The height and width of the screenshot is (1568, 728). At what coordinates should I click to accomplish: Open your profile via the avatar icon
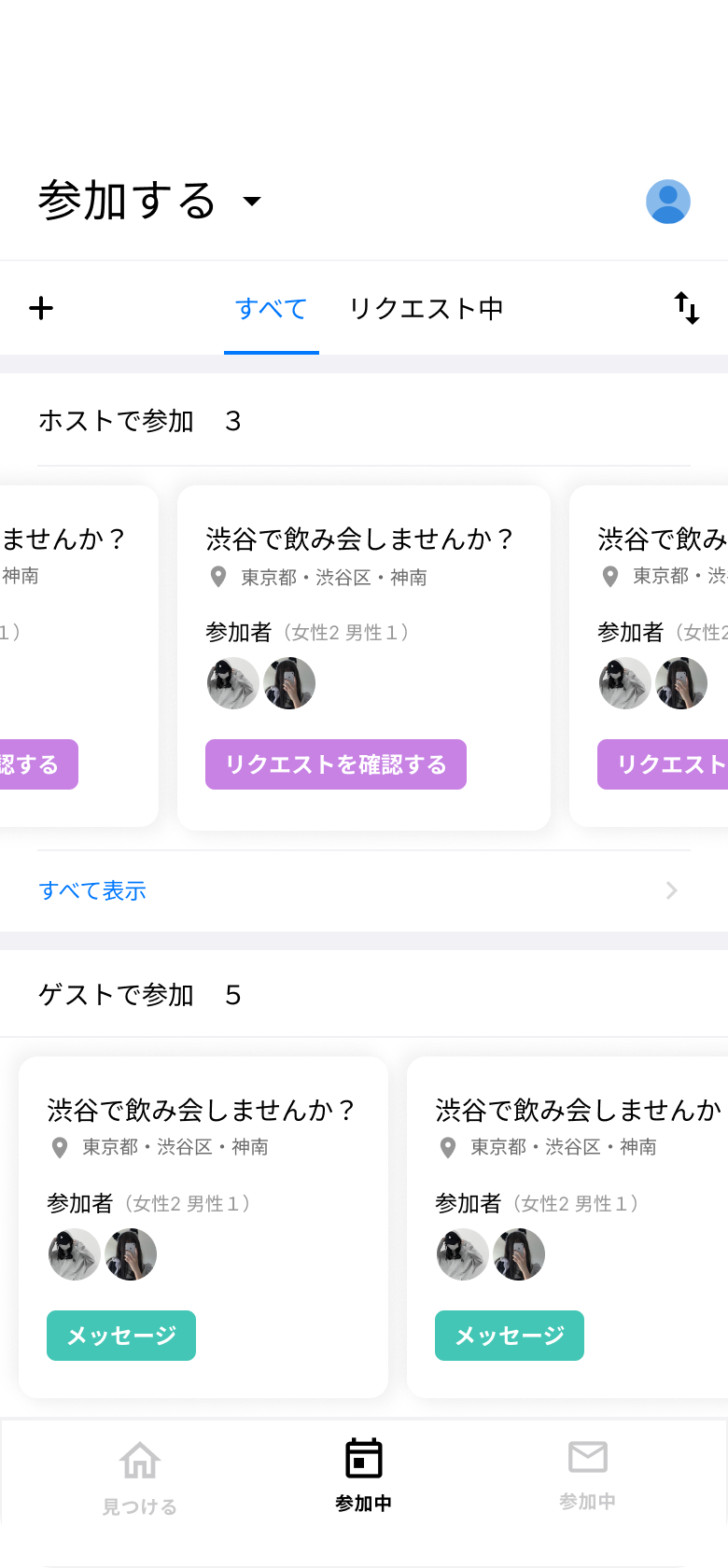coord(666,201)
